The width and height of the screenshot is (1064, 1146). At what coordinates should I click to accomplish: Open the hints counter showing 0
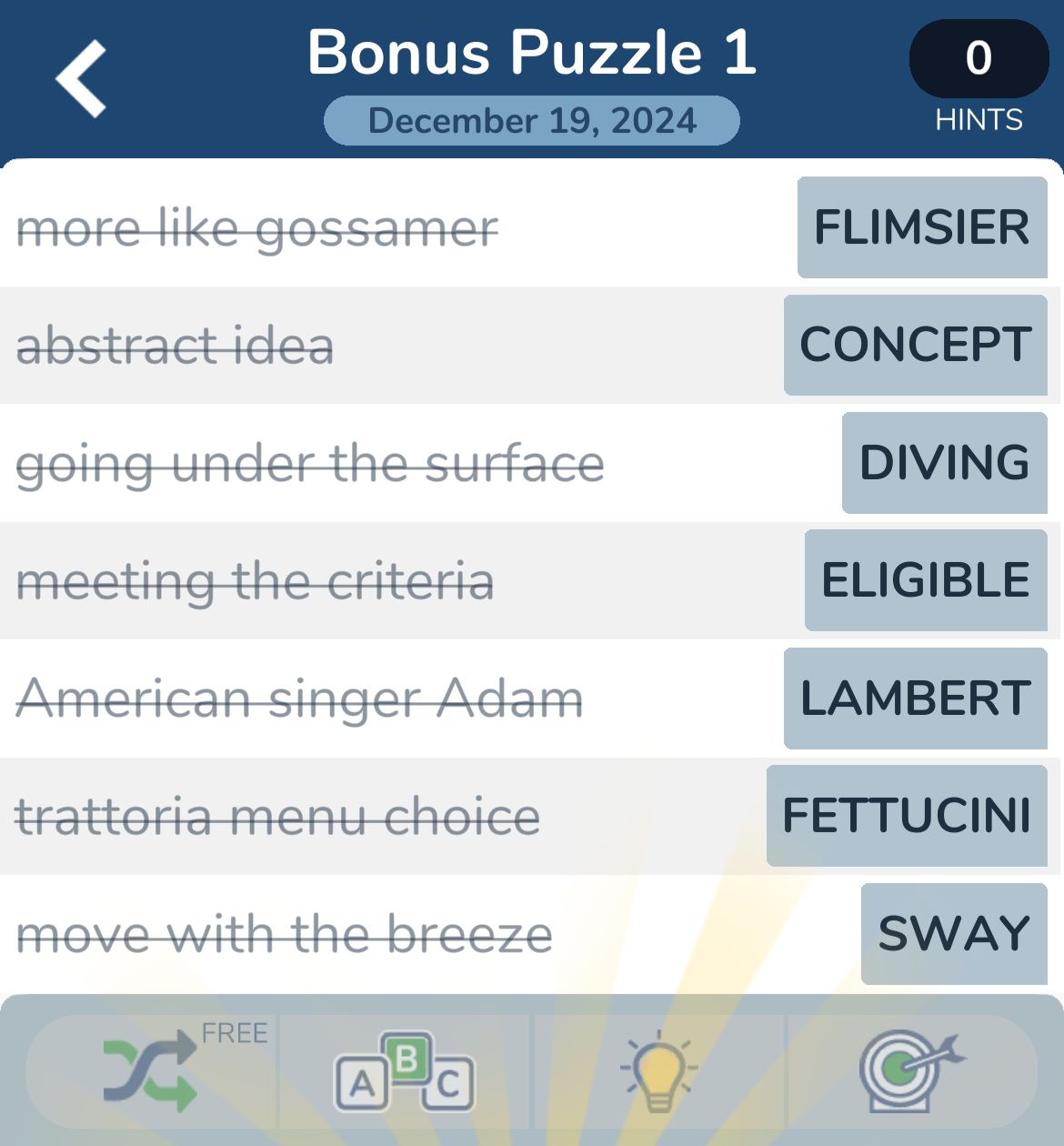pyautogui.click(x=979, y=59)
